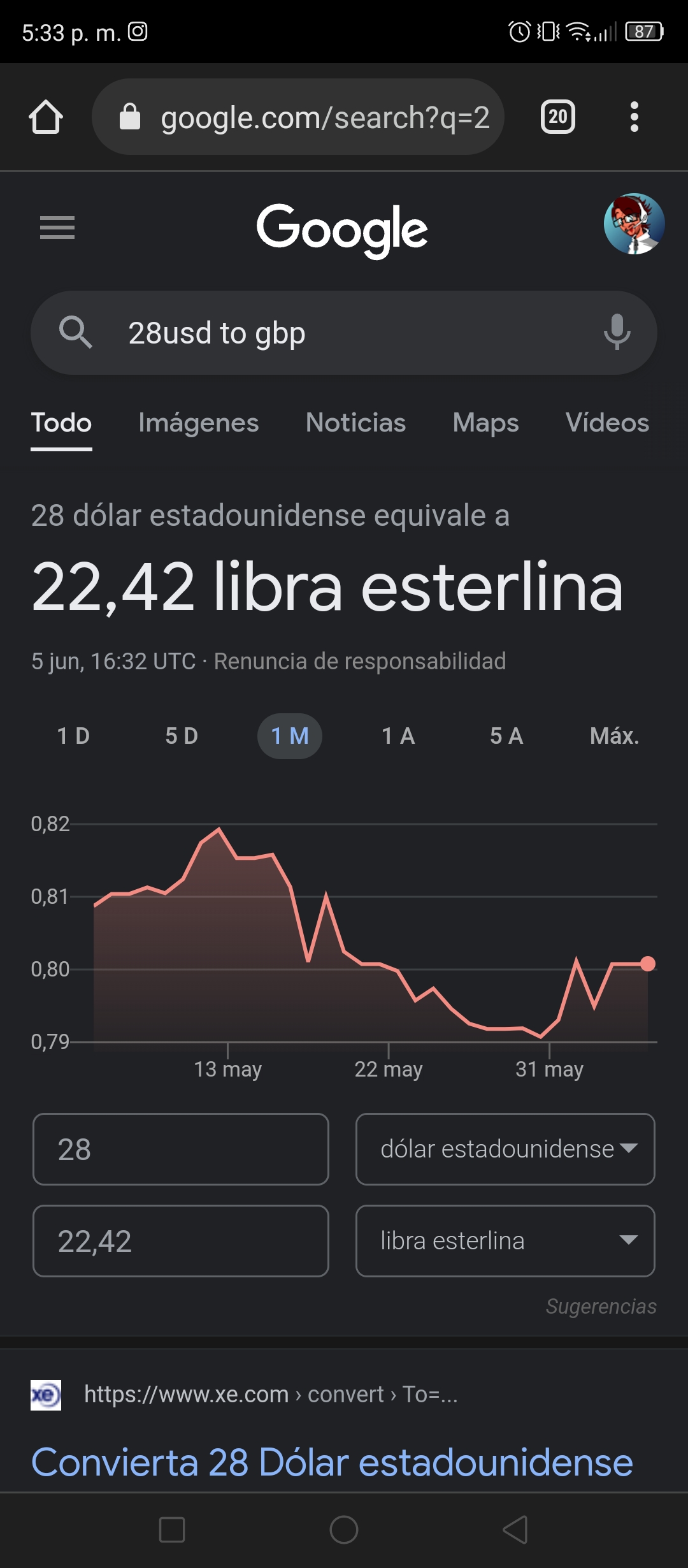Open the xe.com Convierta 28 Dólar result
Screen dimensions: 688x1568
point(332,1462)
